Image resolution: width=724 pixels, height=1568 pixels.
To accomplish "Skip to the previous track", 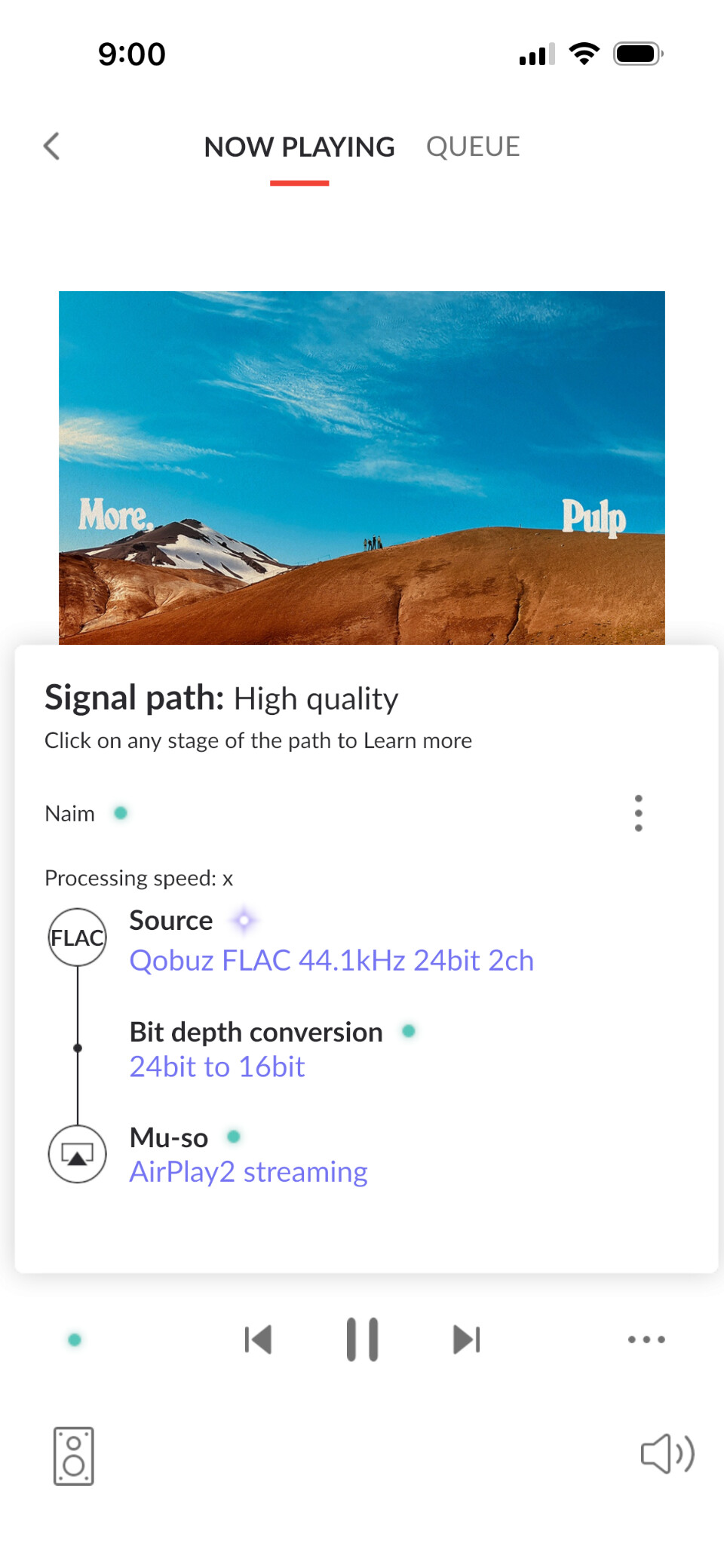I will click(259, 1339).
